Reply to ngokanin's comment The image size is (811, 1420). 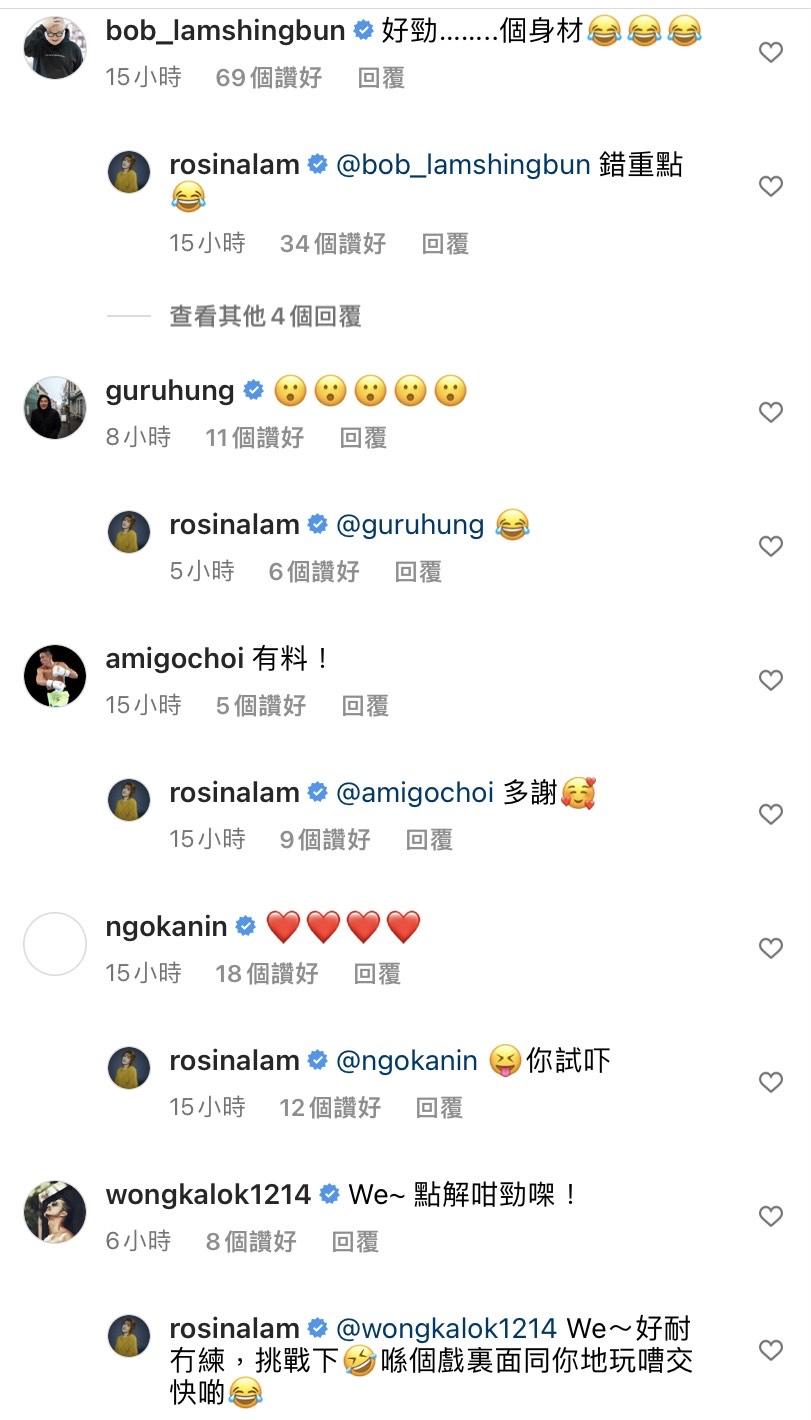(x=377, y=973)
